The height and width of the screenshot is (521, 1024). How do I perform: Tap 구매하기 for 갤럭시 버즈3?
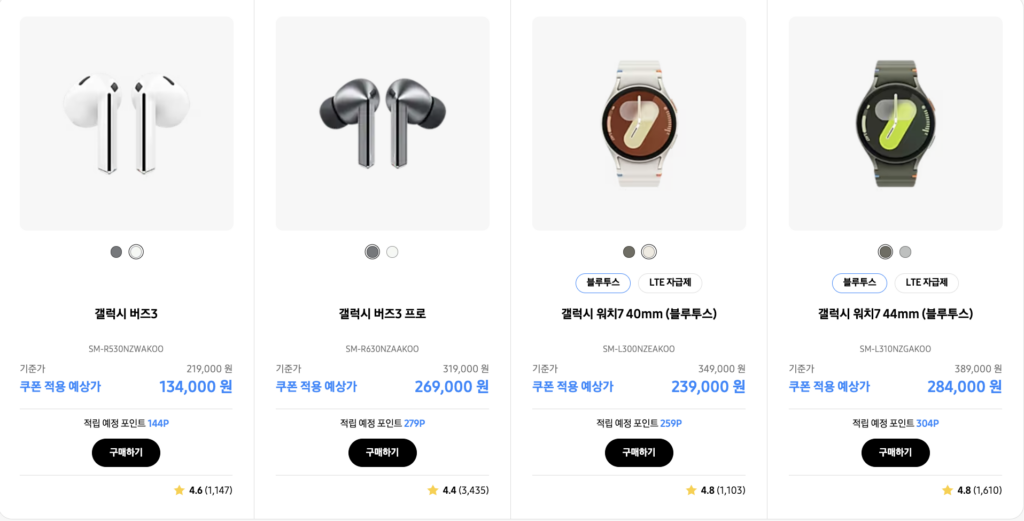[x=126, y=452]
